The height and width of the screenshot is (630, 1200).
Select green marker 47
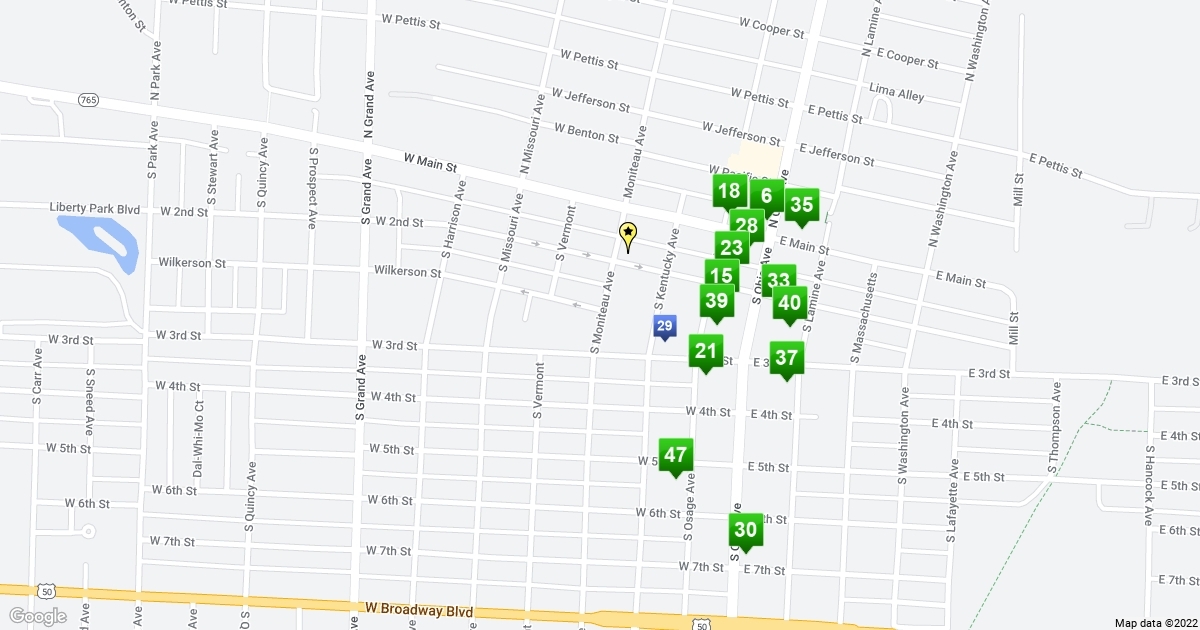675,456
